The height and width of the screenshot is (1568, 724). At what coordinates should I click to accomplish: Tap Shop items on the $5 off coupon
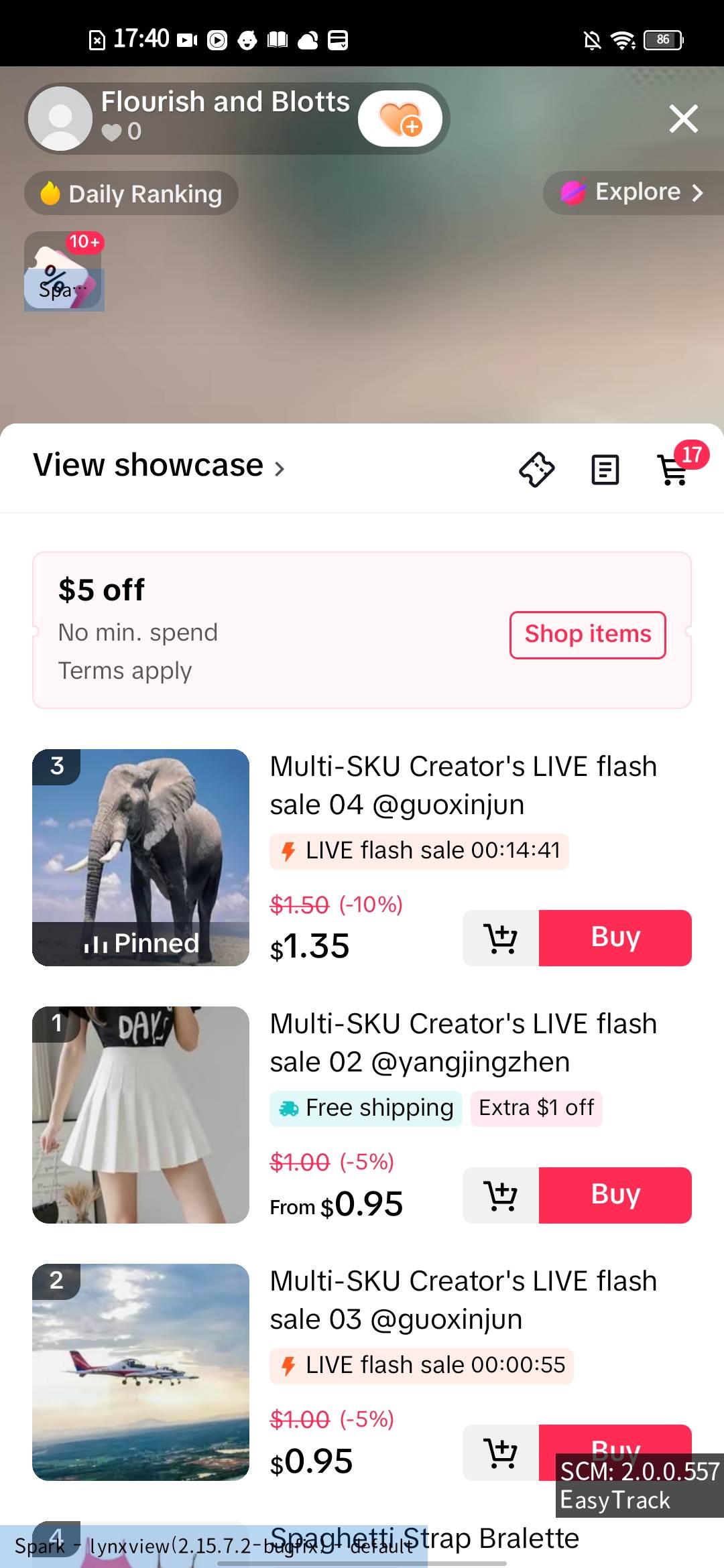point(587,635)
